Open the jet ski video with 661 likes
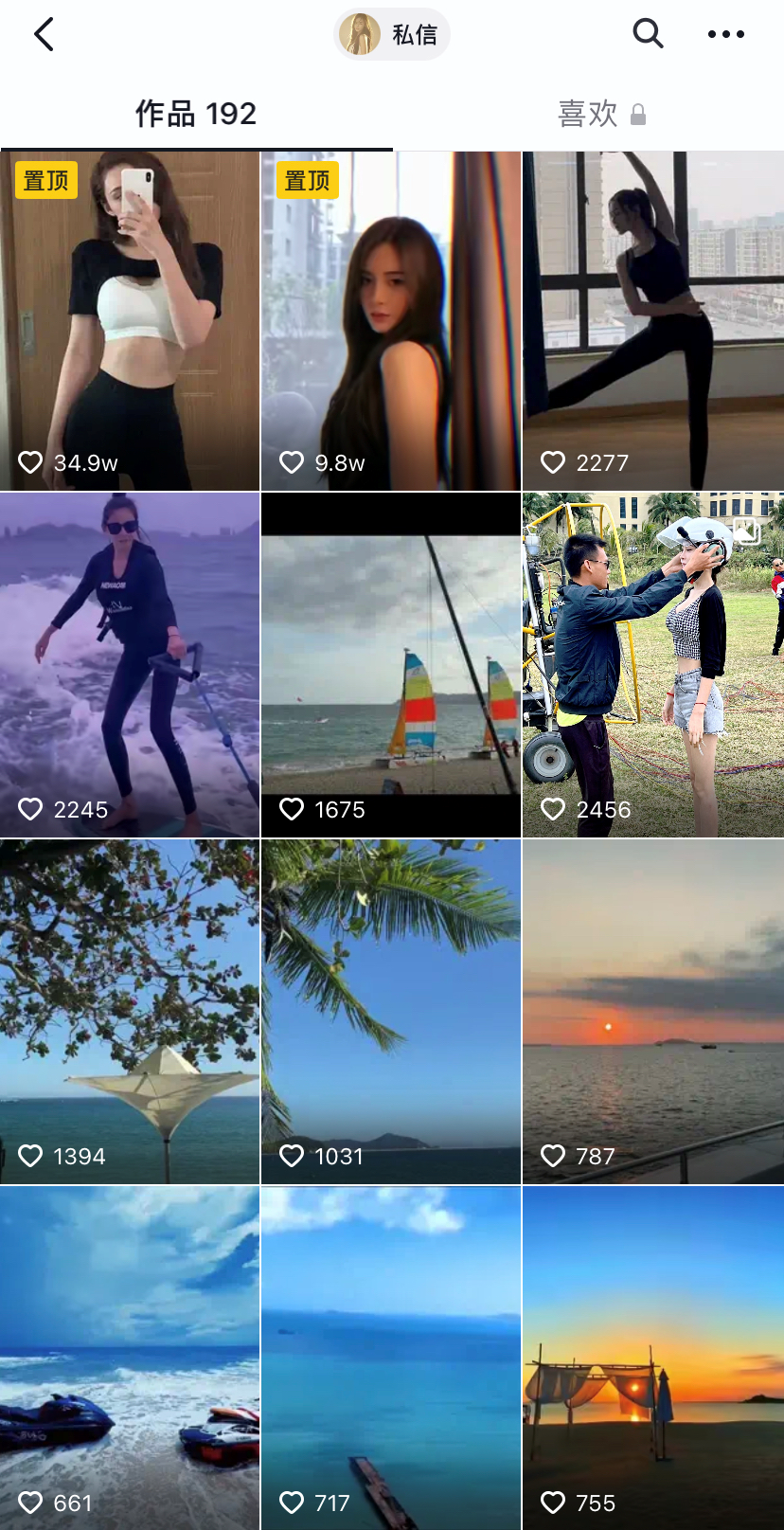The height and width of the screenshot is (1530, 784). click(x=130, y=1358)
